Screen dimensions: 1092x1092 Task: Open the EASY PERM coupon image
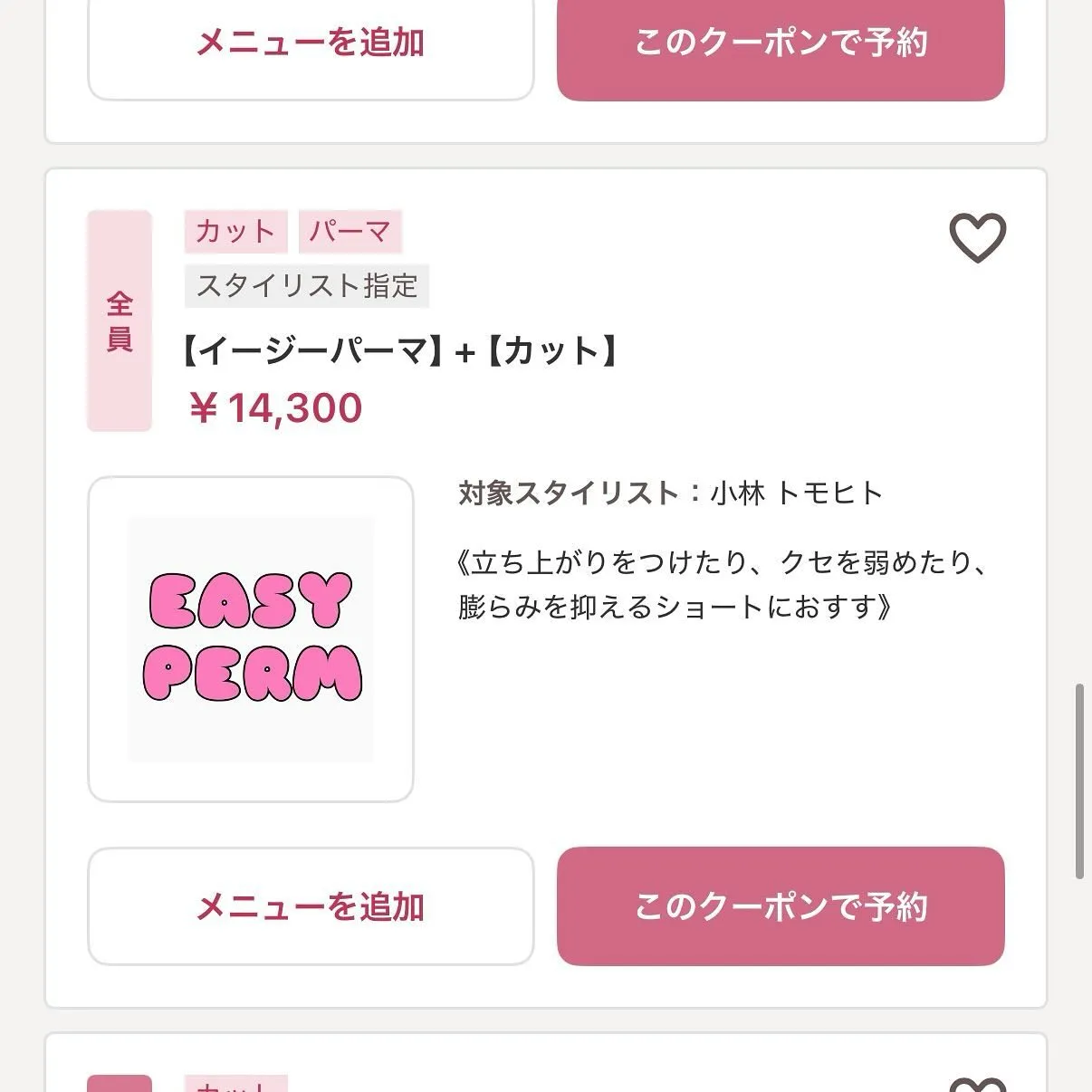point(251,639)
